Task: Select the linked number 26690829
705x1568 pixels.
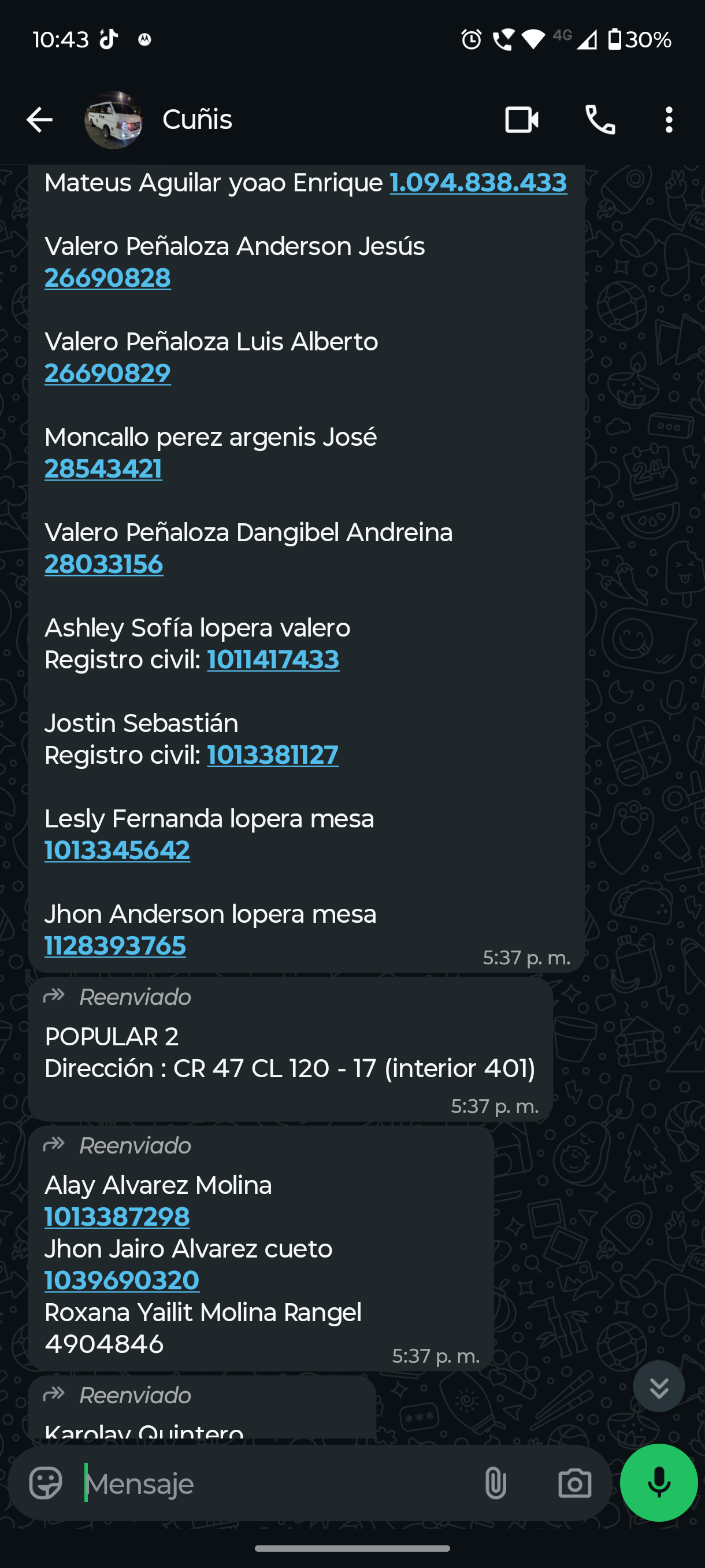Action: pos(107,373)
